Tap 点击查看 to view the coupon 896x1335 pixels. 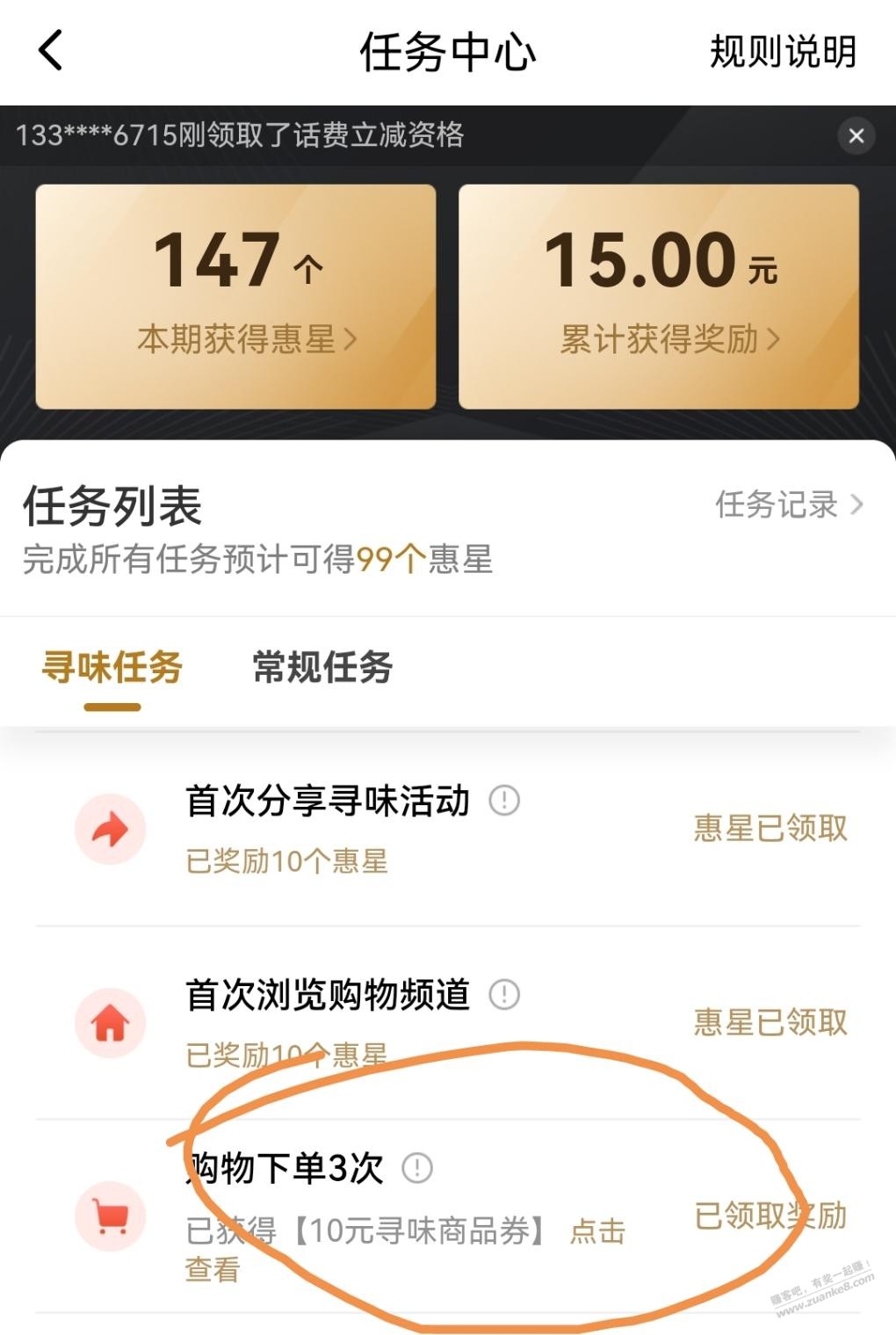596,1235
